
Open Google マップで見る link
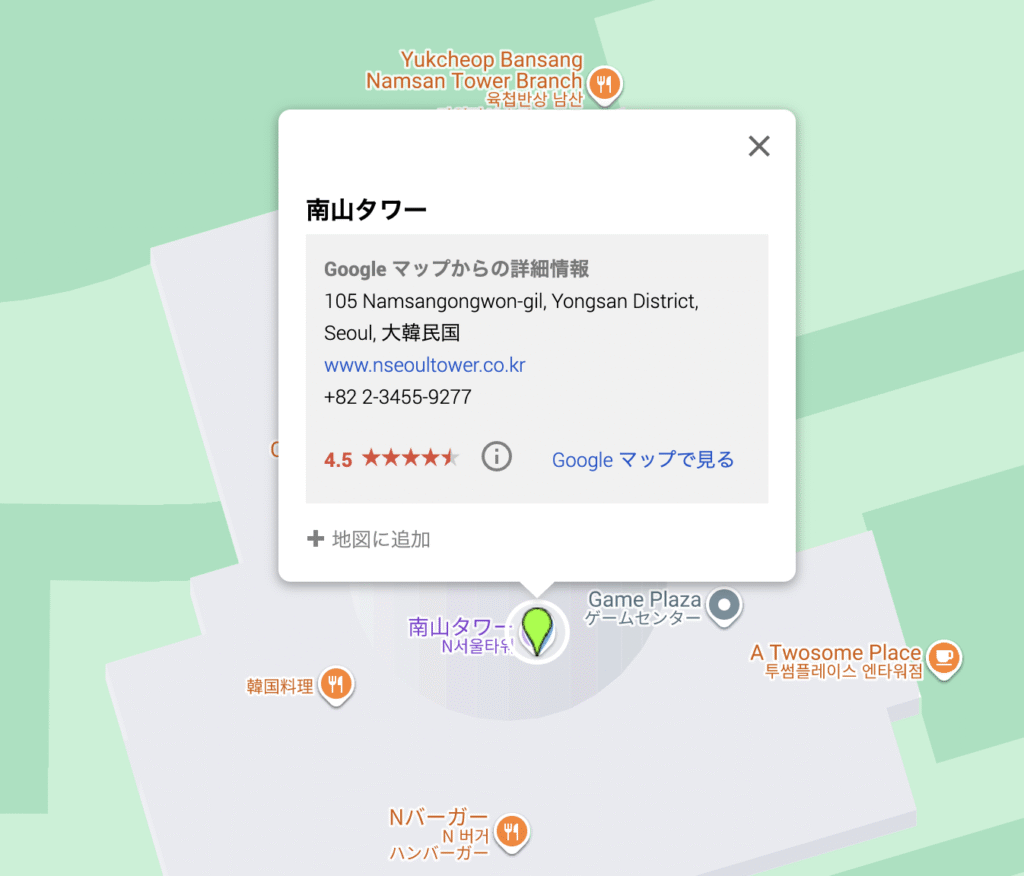[x=643, y=460]
